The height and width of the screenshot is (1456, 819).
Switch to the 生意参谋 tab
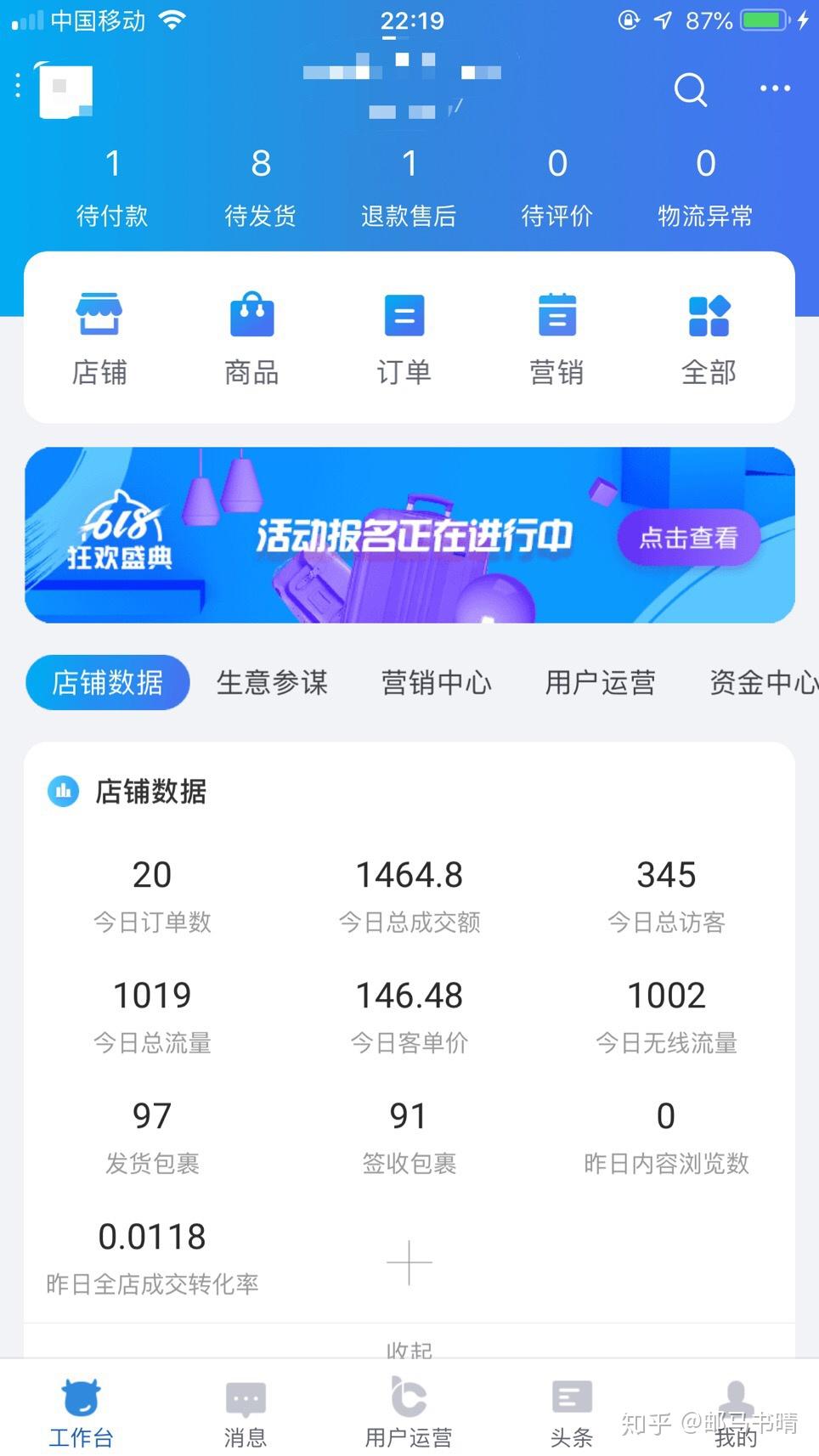coord(272,682)
